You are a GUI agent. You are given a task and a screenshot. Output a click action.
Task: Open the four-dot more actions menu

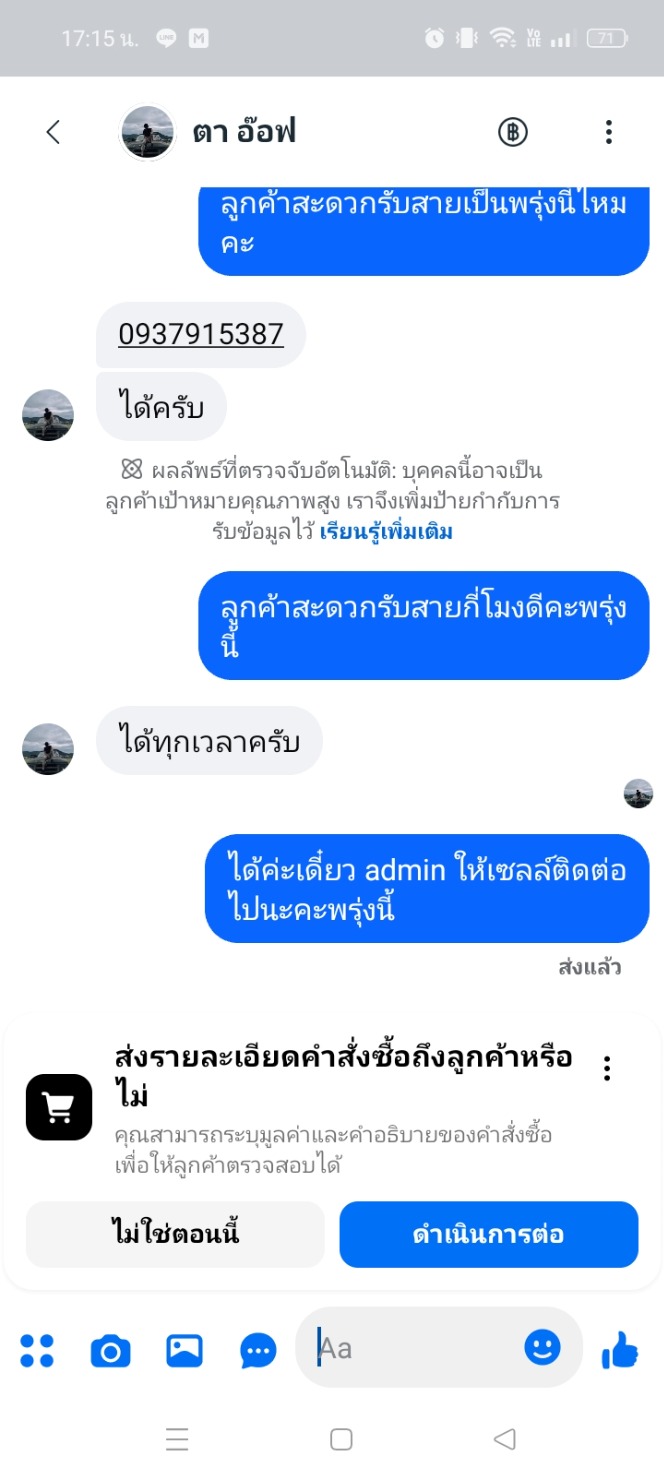tap(37, 1351)
